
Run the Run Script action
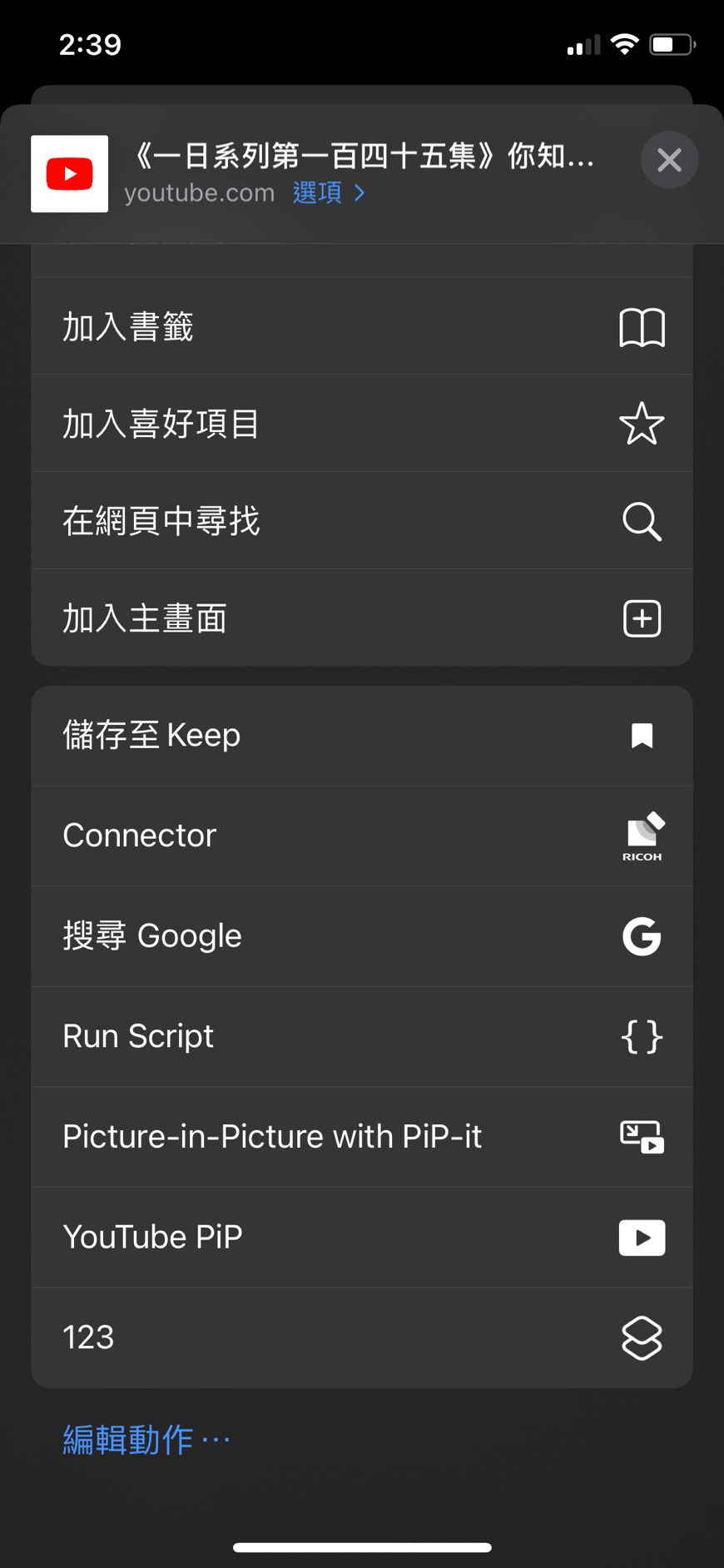(x=362, y=1037)
